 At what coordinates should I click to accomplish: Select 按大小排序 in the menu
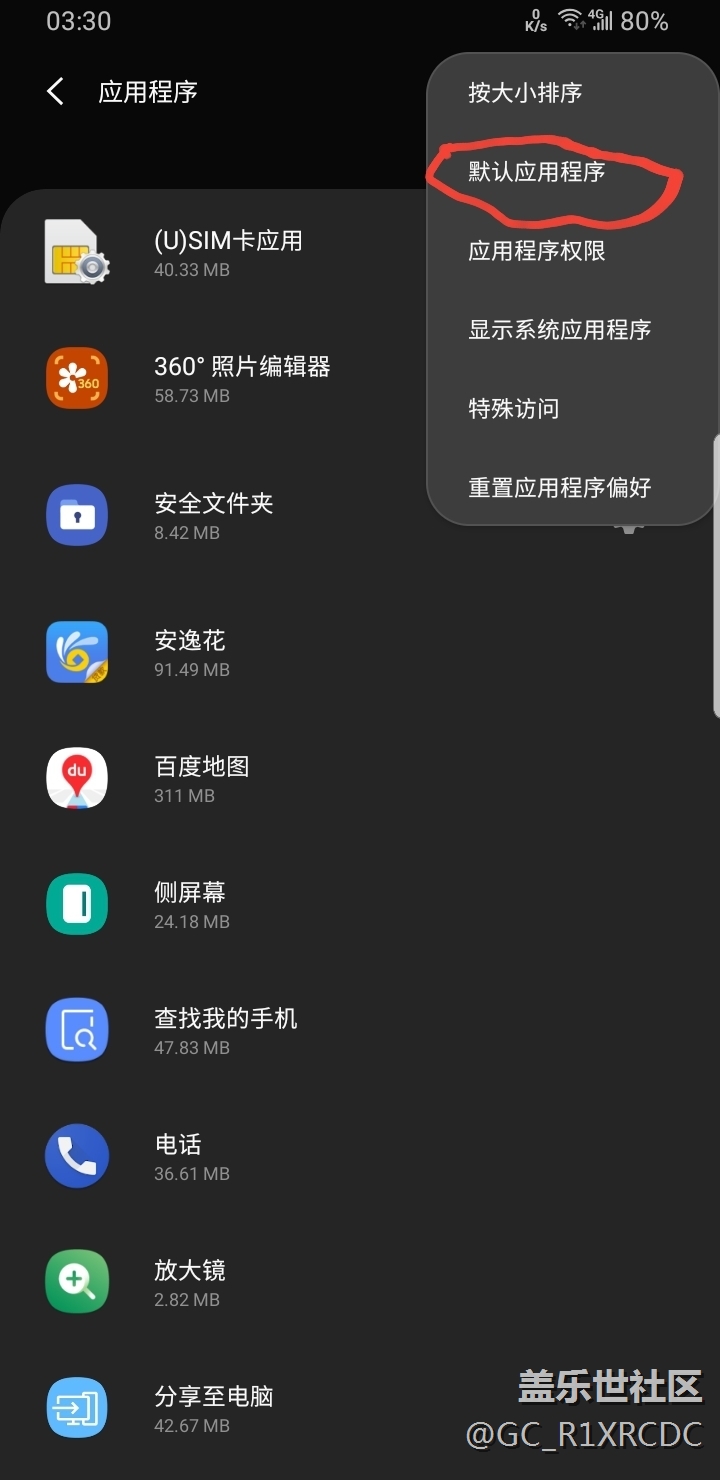tap(525, 93)
